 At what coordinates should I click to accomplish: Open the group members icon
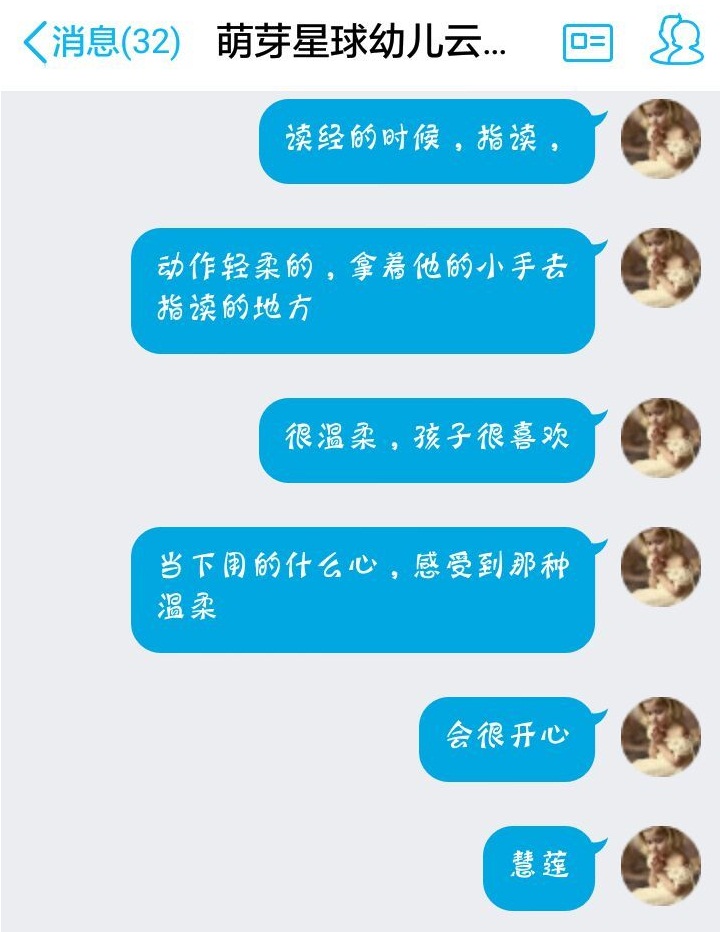click(x=676, y=42)
